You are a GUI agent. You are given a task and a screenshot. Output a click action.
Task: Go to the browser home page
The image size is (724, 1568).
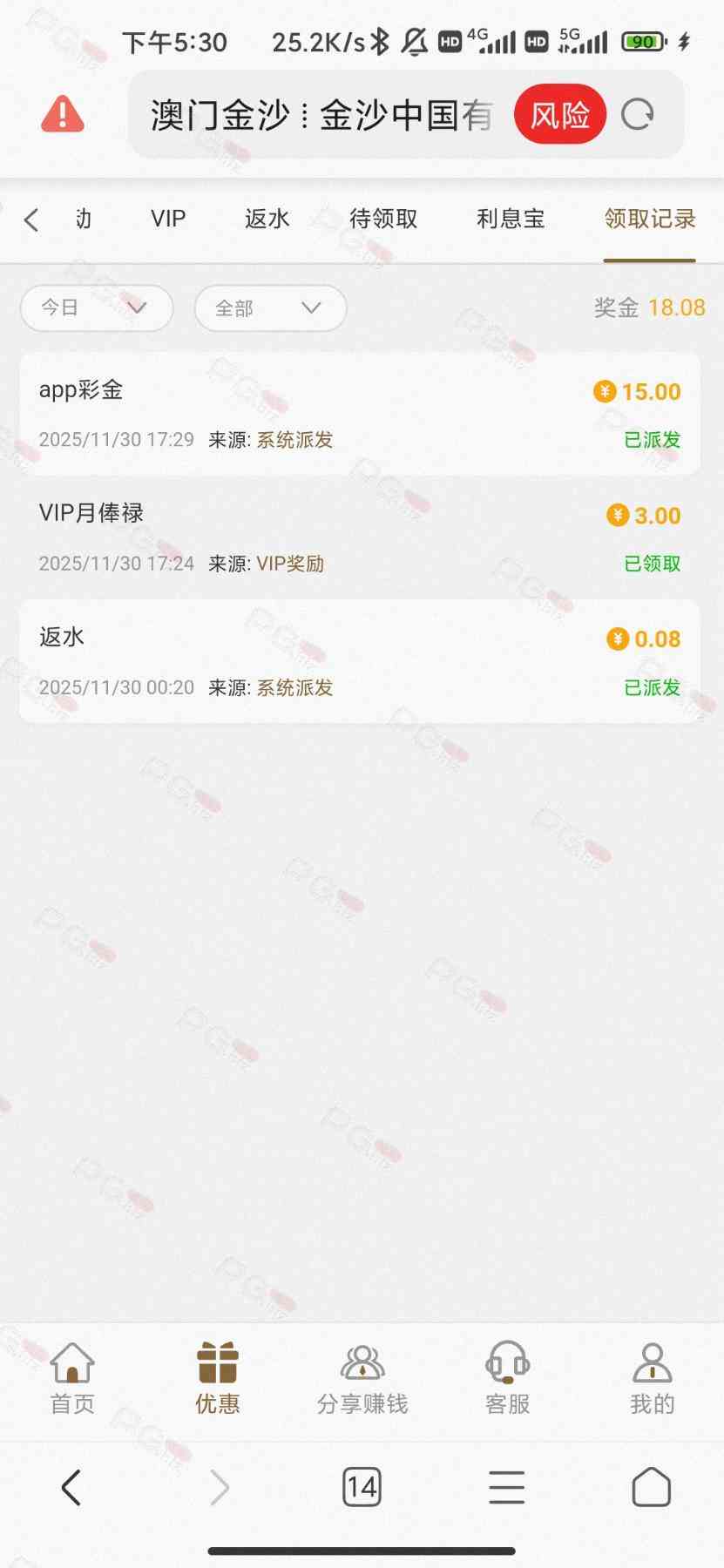(651, 1487)
